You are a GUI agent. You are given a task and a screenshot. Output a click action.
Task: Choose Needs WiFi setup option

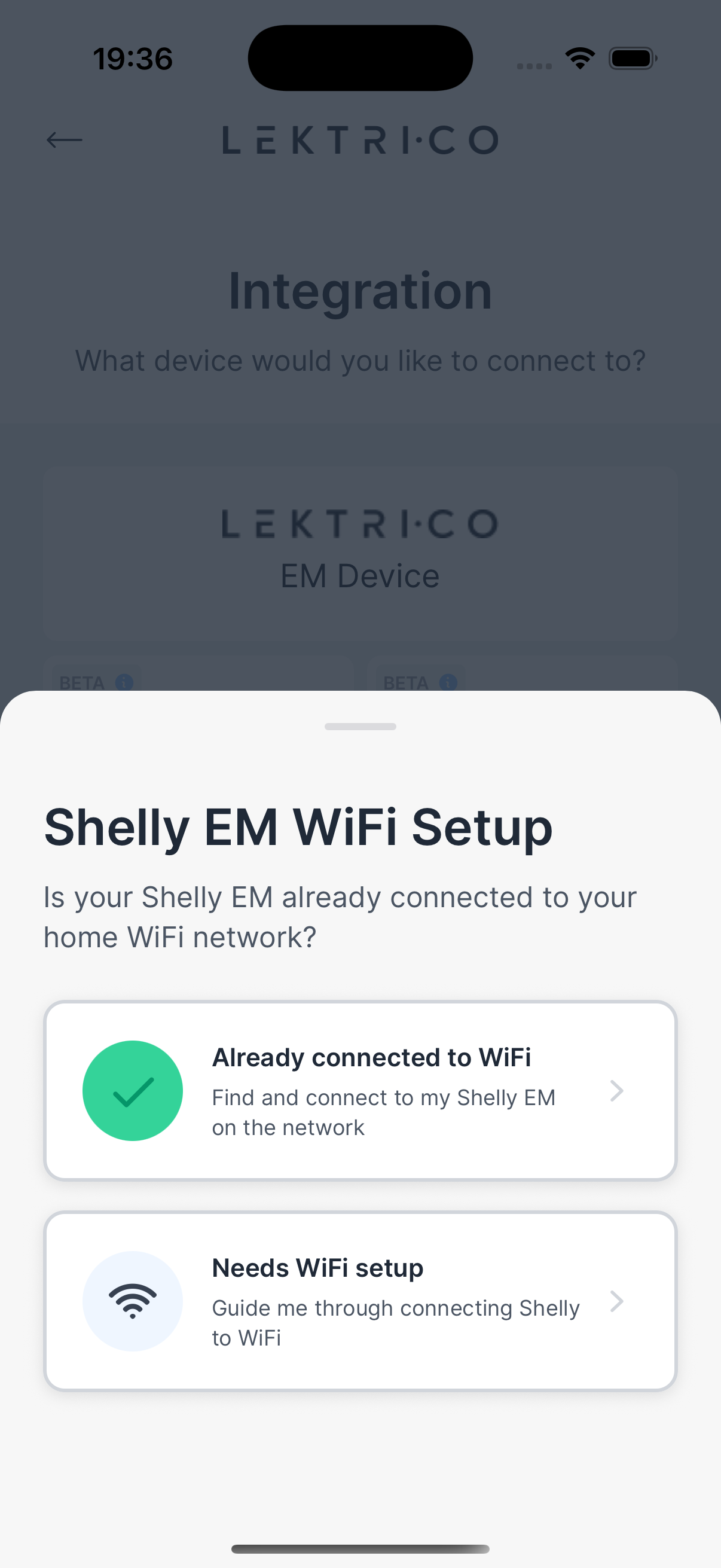click(360, 1301)
